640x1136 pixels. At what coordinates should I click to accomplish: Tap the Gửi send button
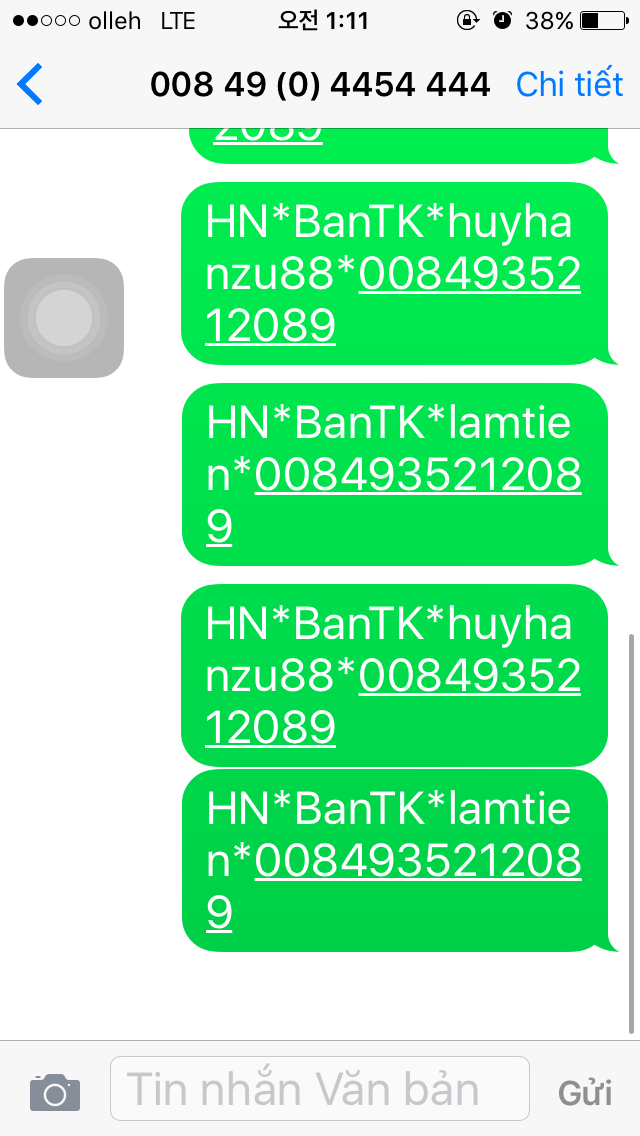pos(585,1092)
